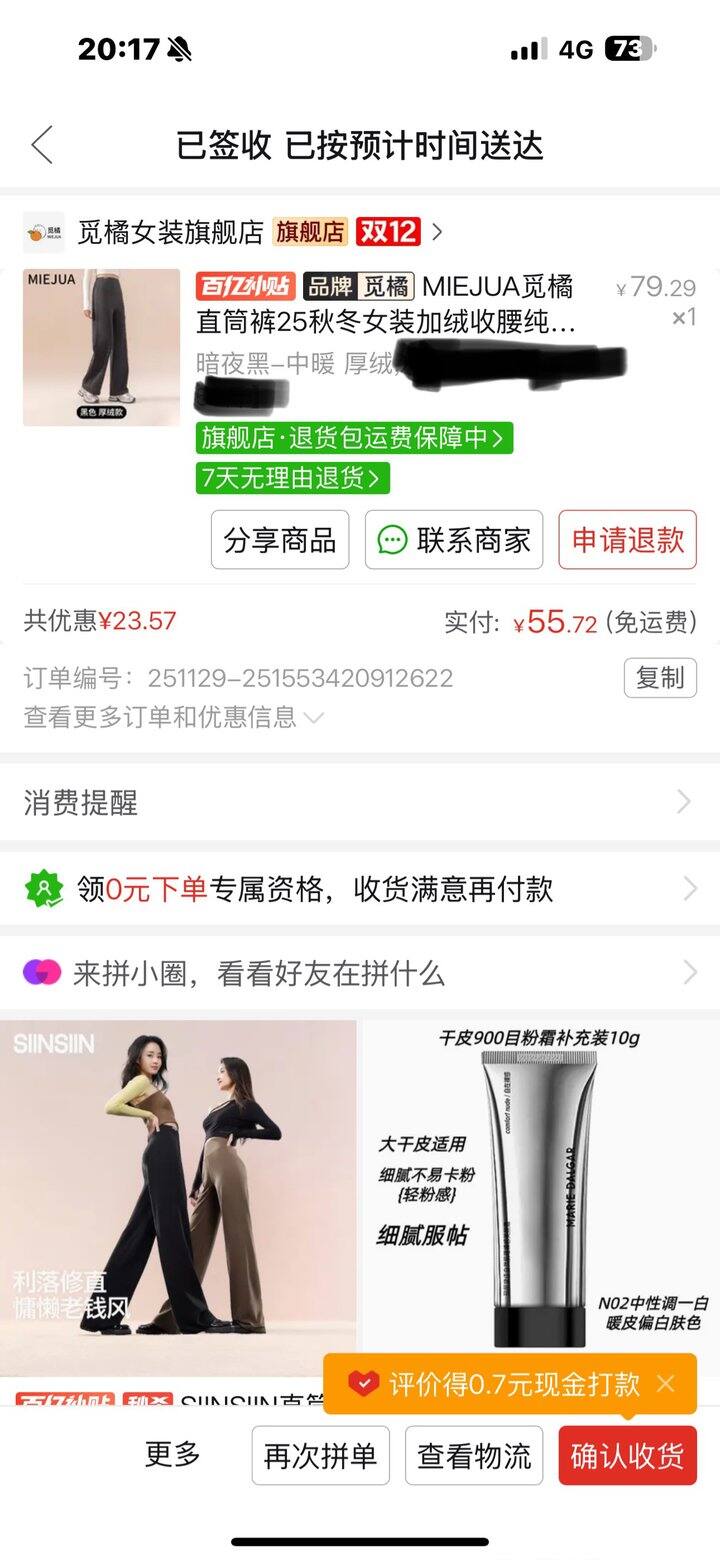This screenshot has height=1560, width=720.
Task: Tap the 百亿补贴 badge on the product title
Action: click(x=244, y=287)
